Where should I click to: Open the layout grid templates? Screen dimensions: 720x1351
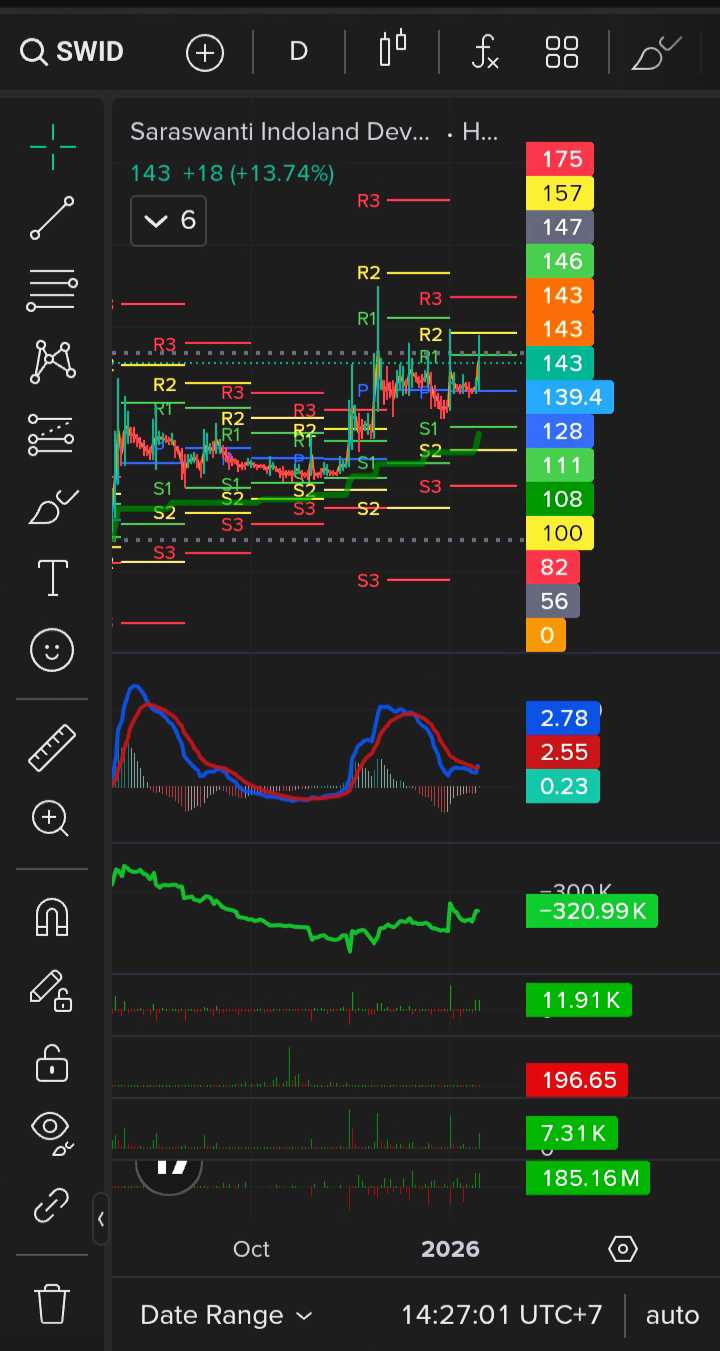pos(562,52)
